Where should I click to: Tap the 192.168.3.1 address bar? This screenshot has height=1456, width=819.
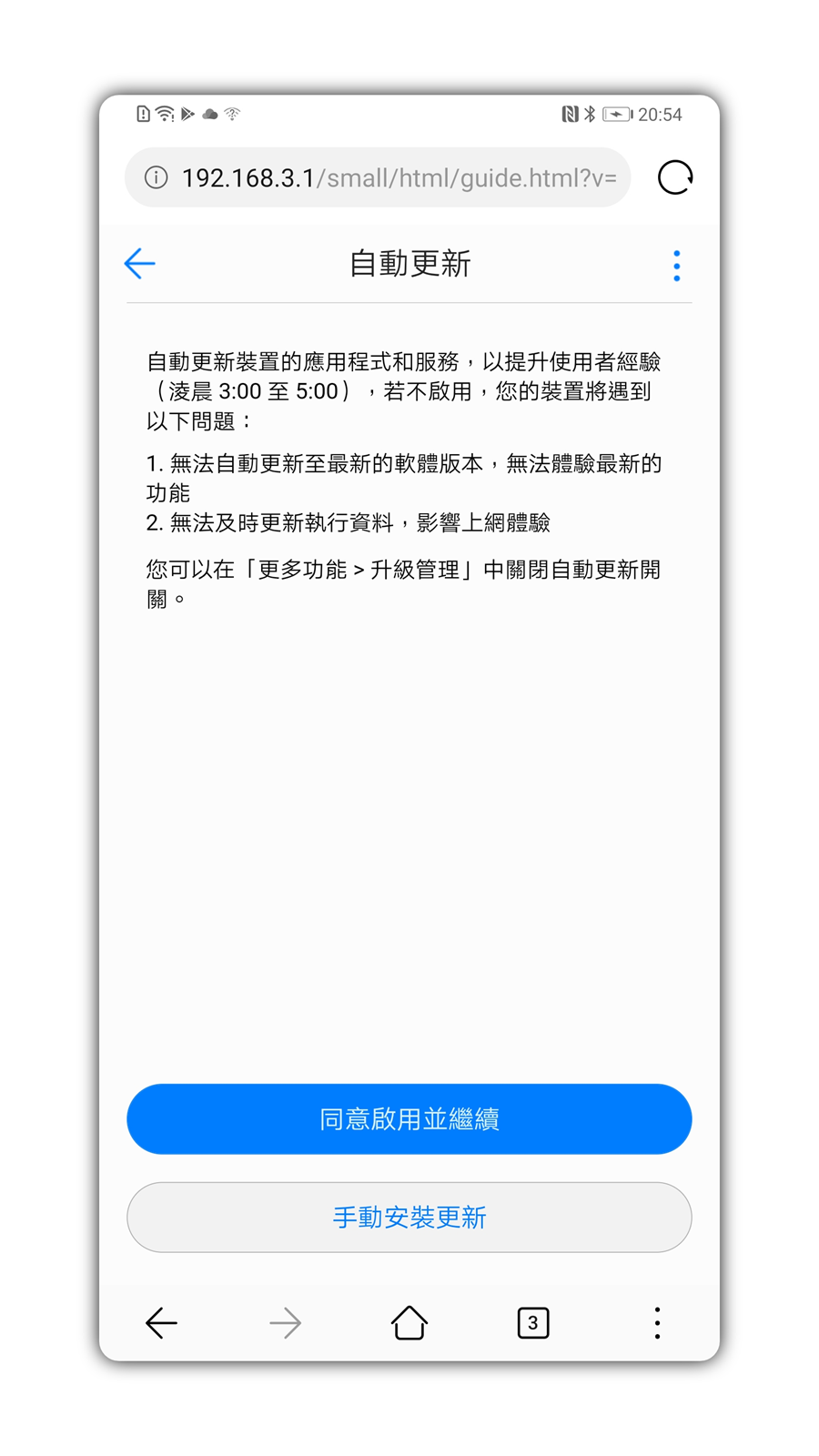[399, 177]
